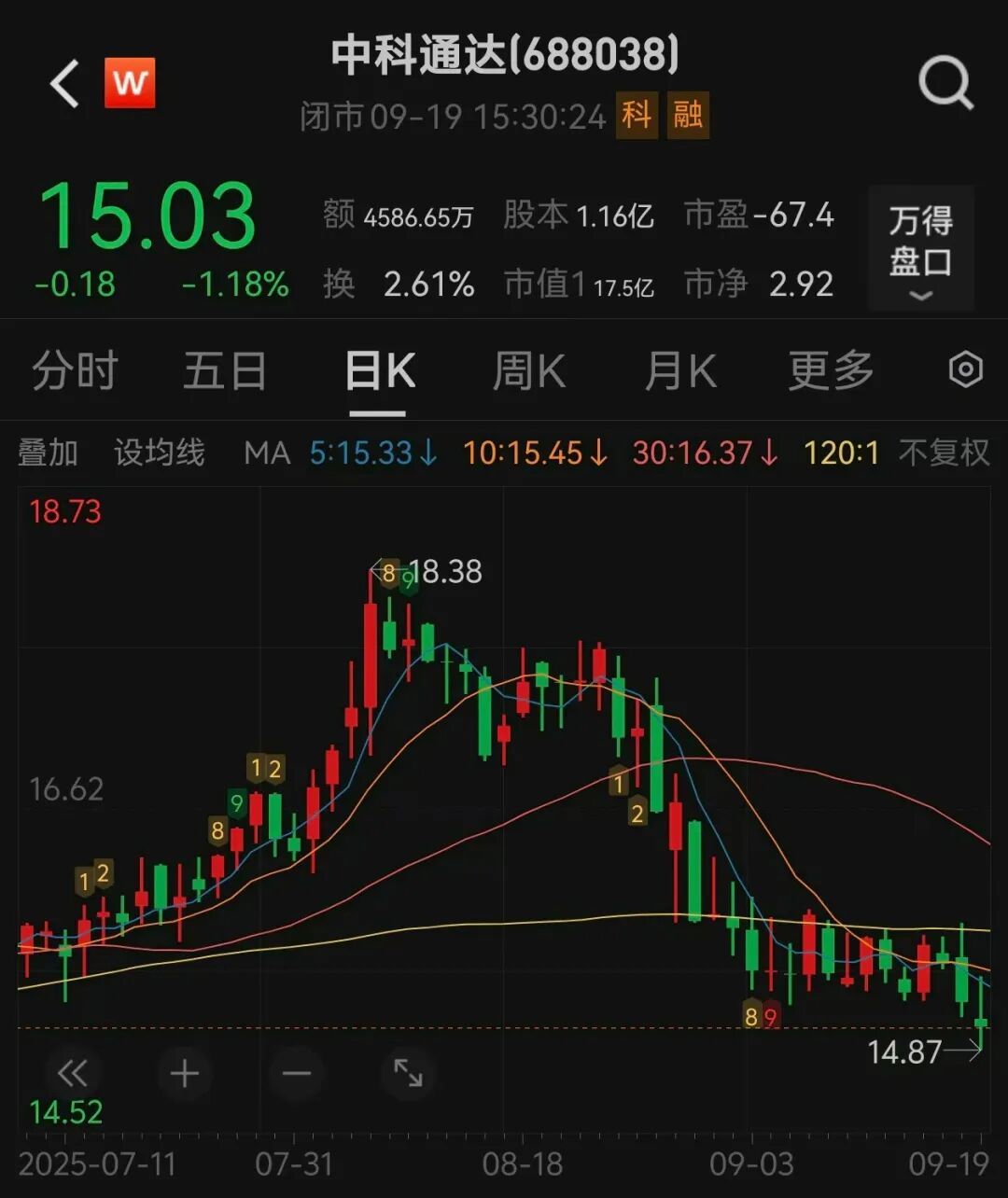
Task: Switch to the 五日 chart tab
Action: coord(225,371)
